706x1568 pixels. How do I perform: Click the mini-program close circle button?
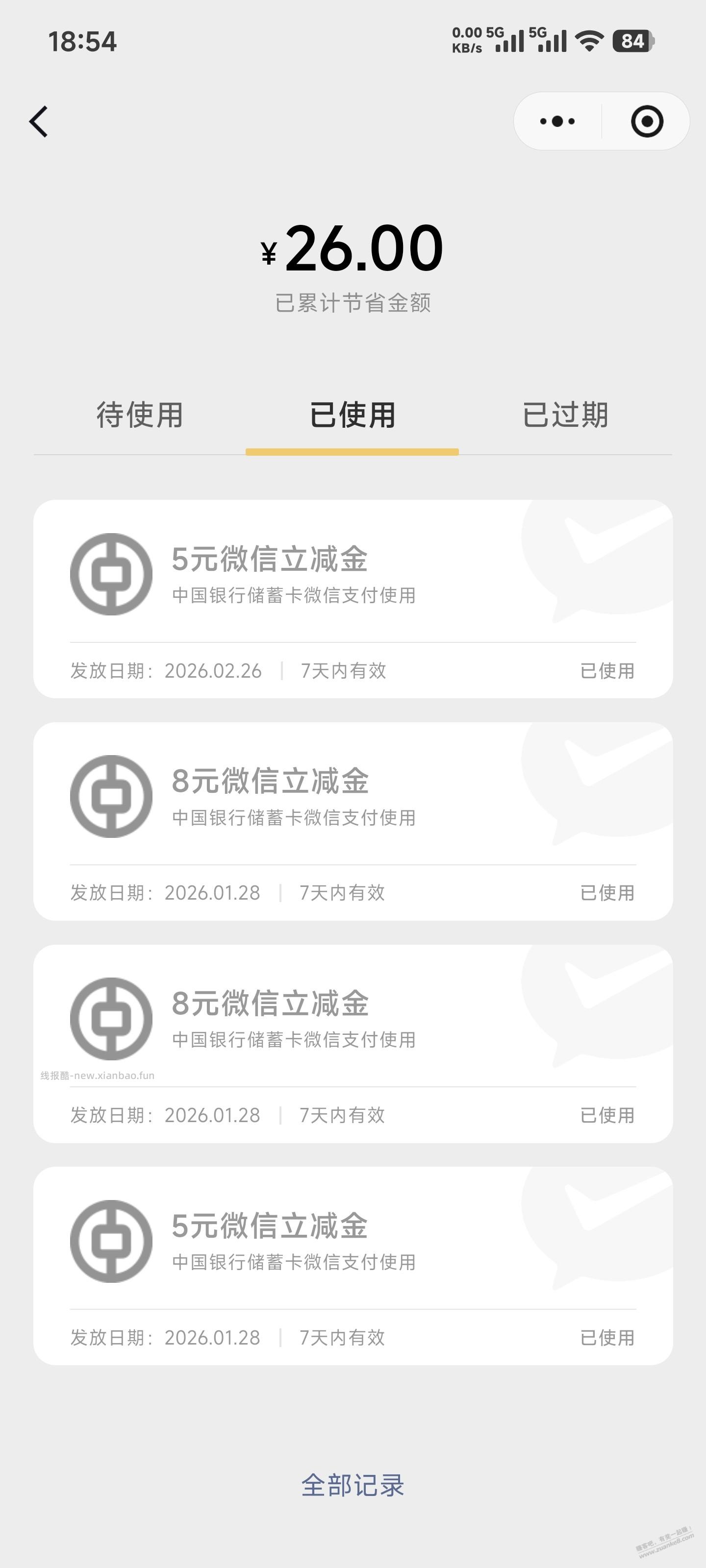[647, 121]
